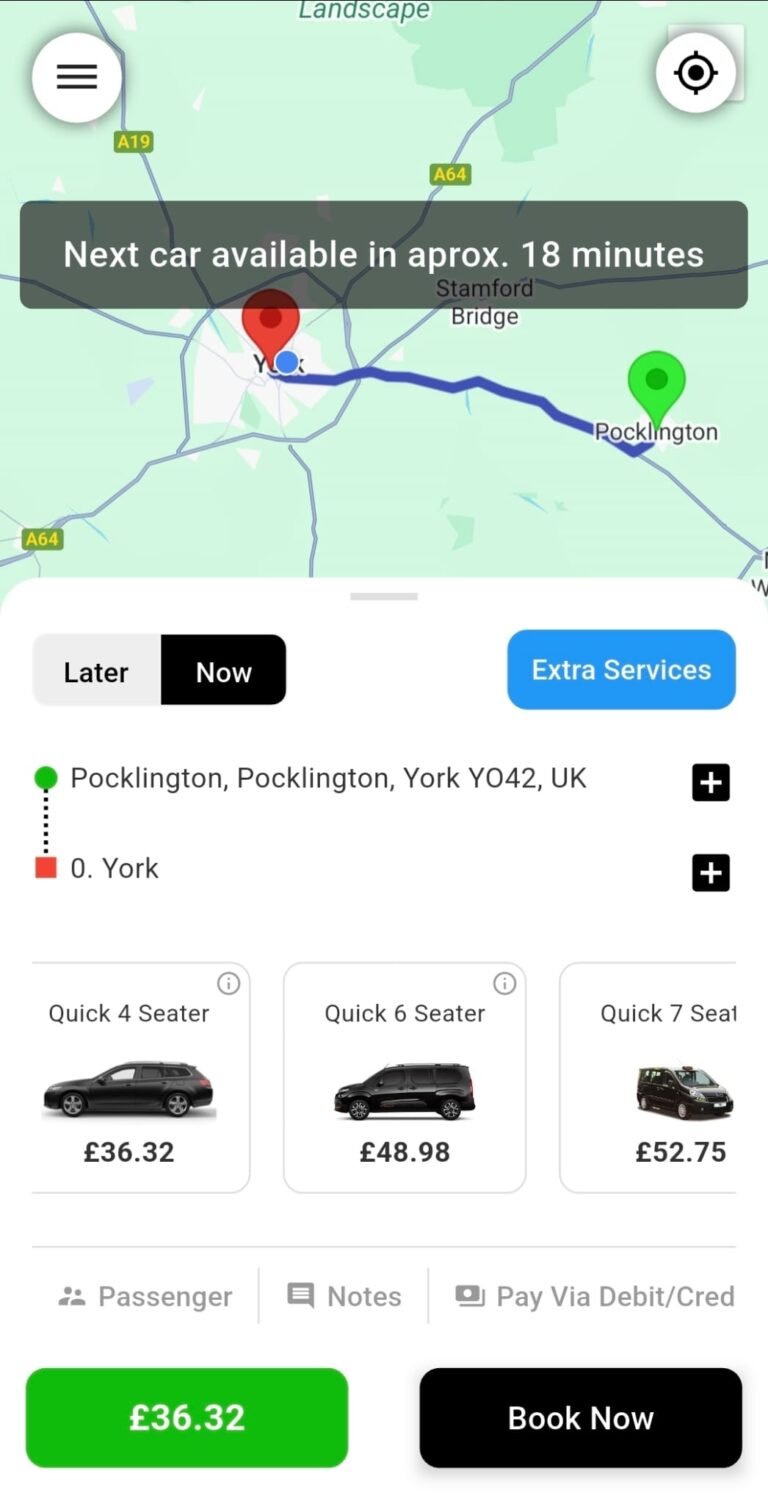Open info for Quick 6 Seater
This screenshot has height=1504, width=768.
(505, 983)
